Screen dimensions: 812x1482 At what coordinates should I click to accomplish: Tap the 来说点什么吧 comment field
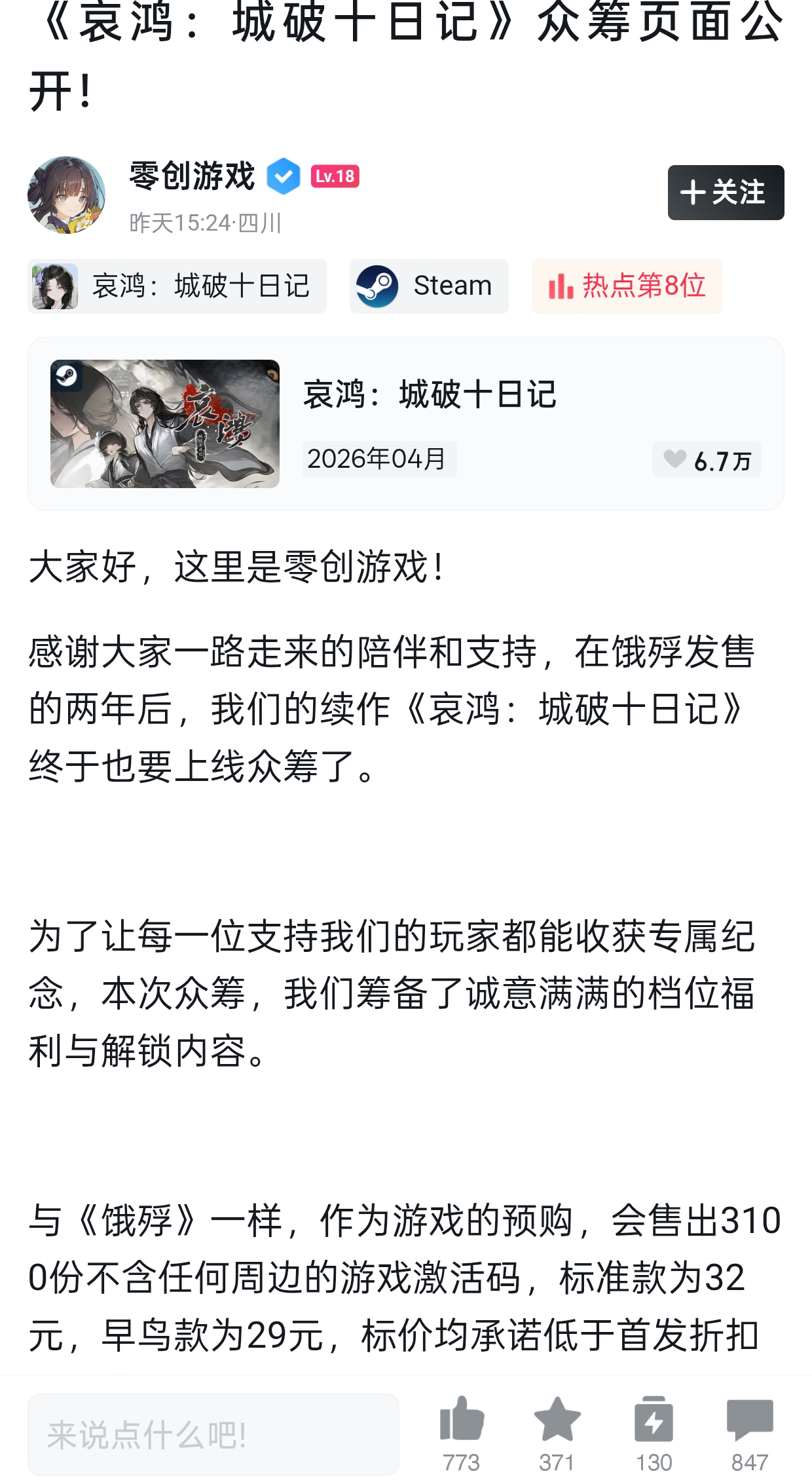click(213, 1435)
